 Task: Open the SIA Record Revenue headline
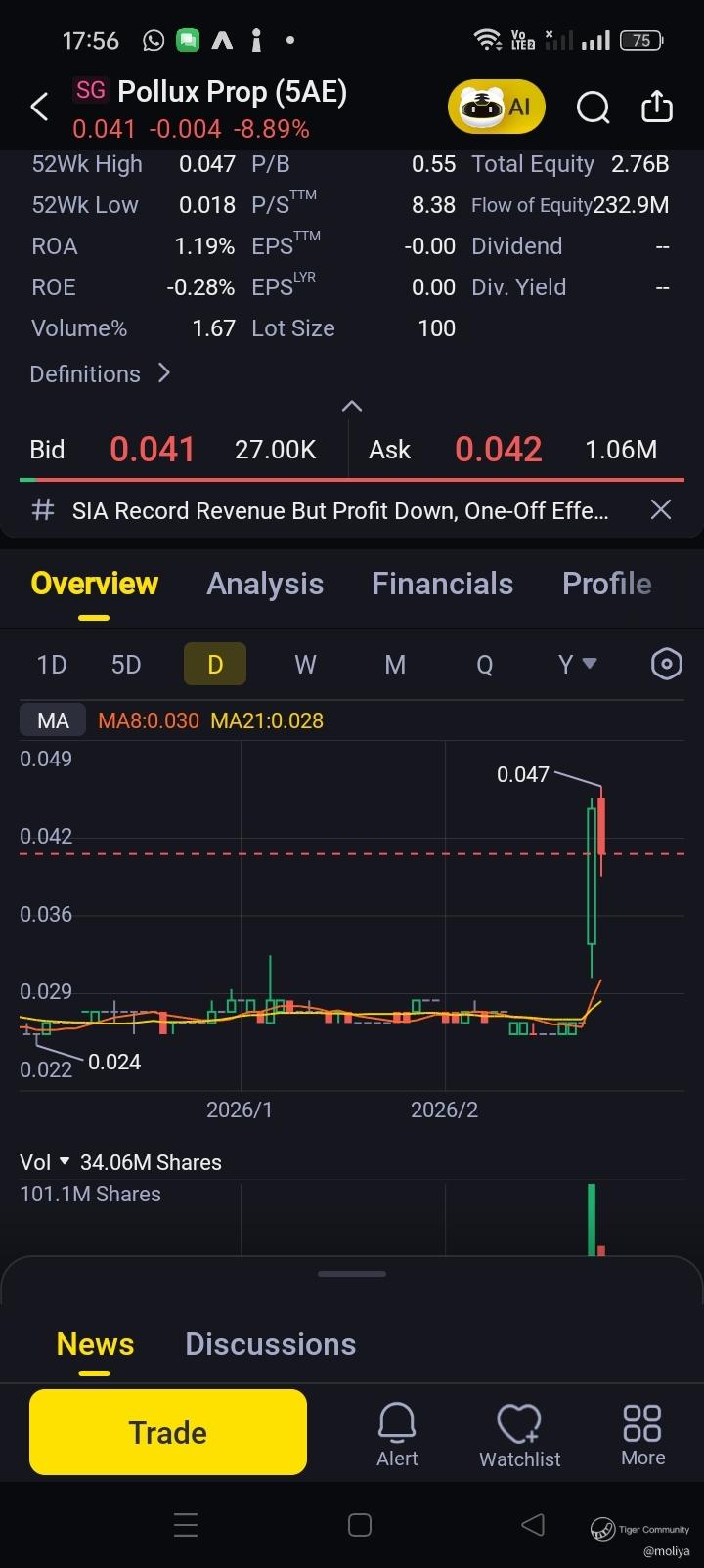tap(339, 511)
